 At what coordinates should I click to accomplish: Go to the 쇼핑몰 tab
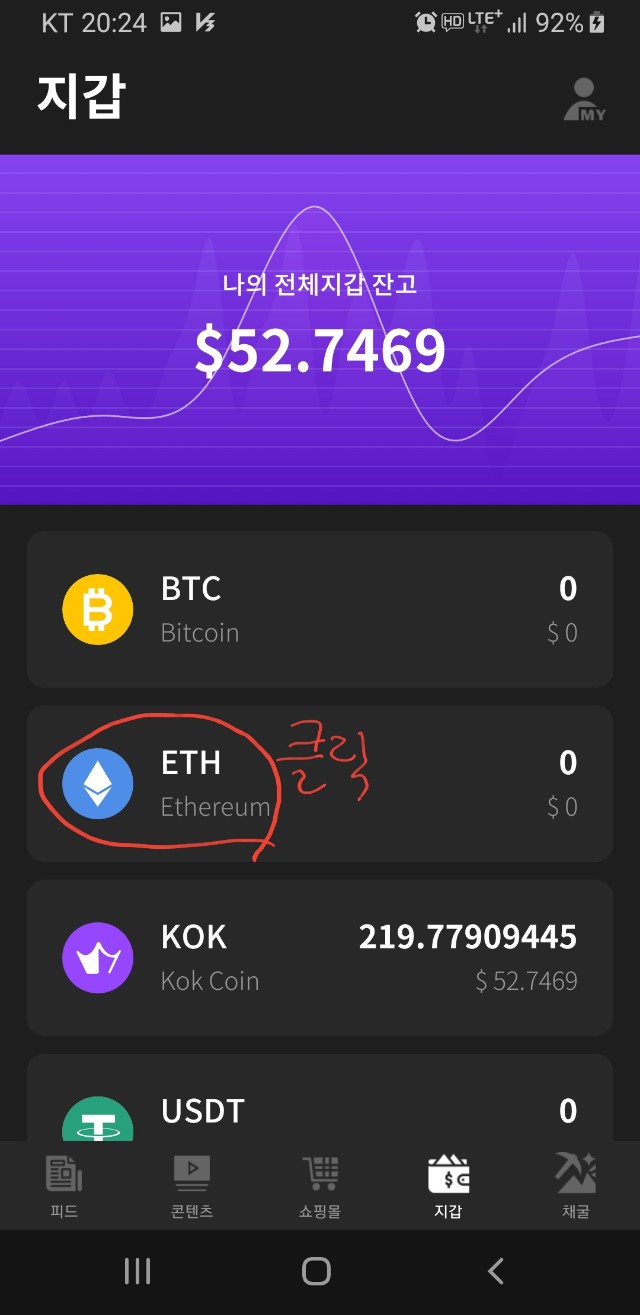320,1185
